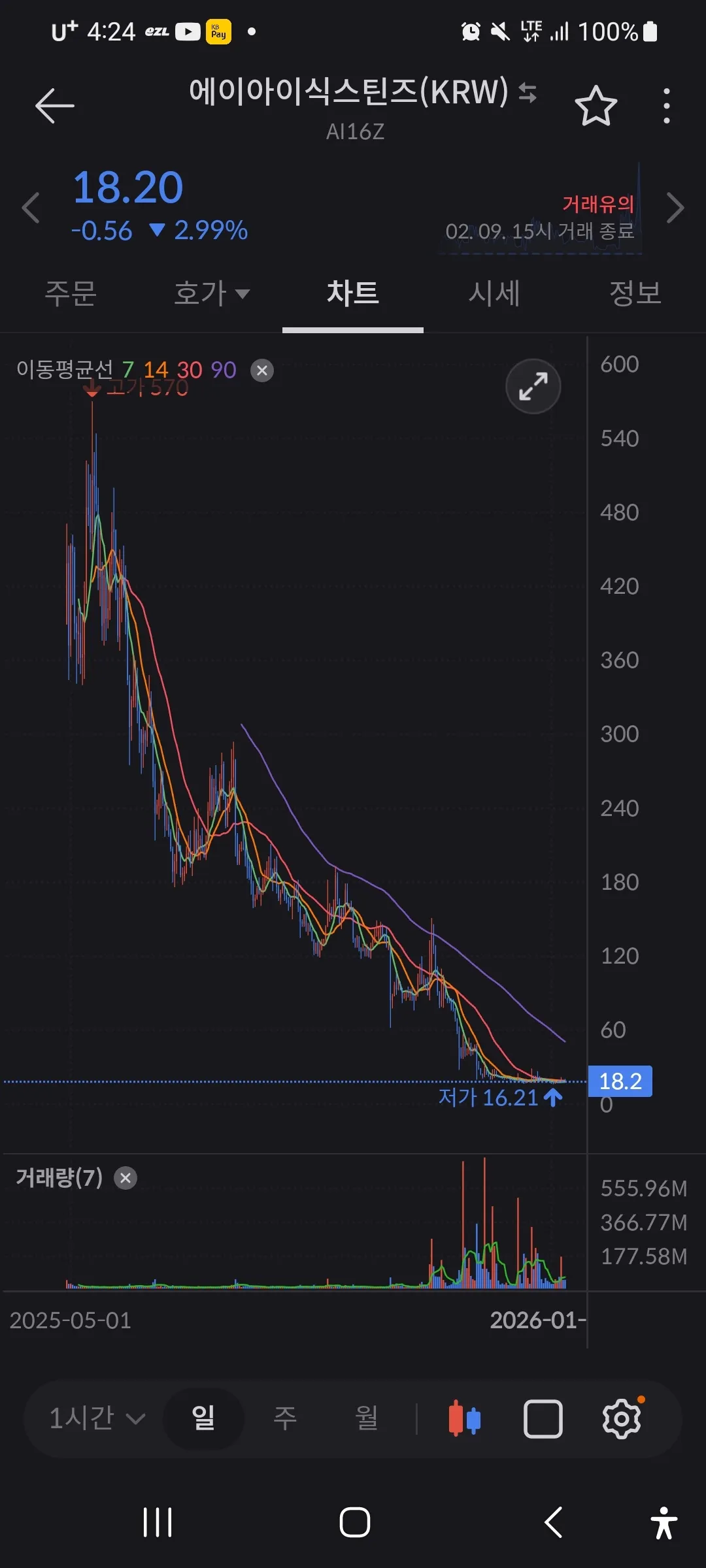Screen dimensions: 706x1568
Task: Expand the chart to fullscreen
Action: pos(533,386)
